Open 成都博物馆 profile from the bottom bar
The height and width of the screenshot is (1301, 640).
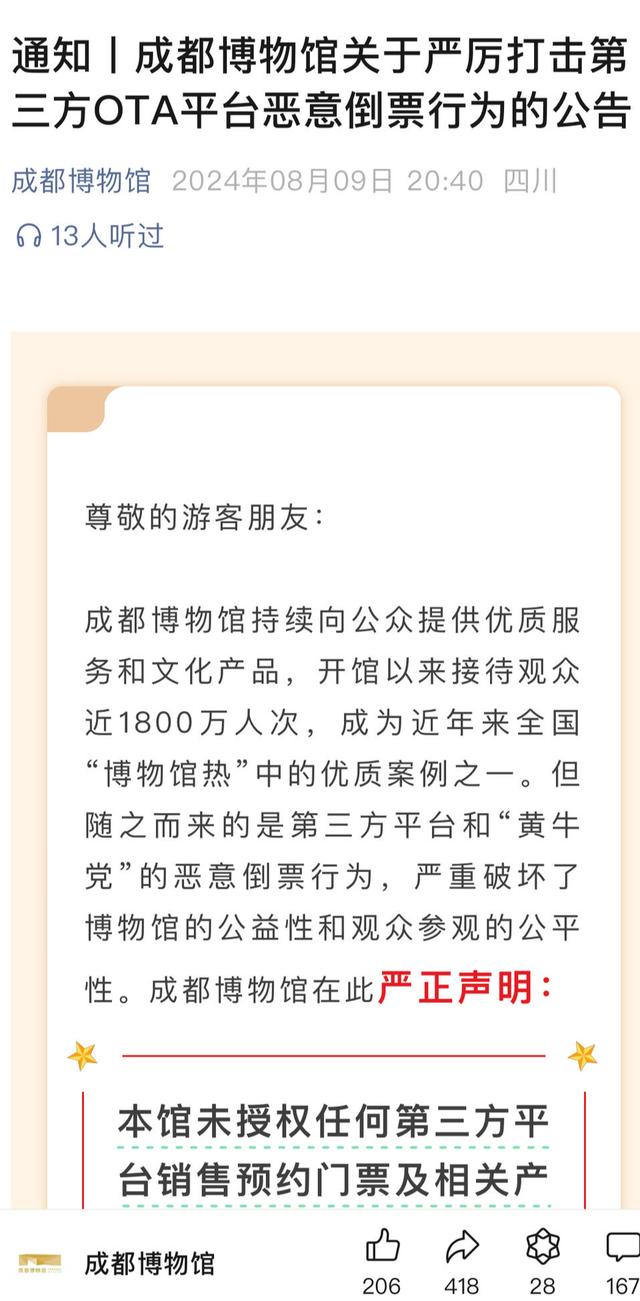click(148, 1263)
